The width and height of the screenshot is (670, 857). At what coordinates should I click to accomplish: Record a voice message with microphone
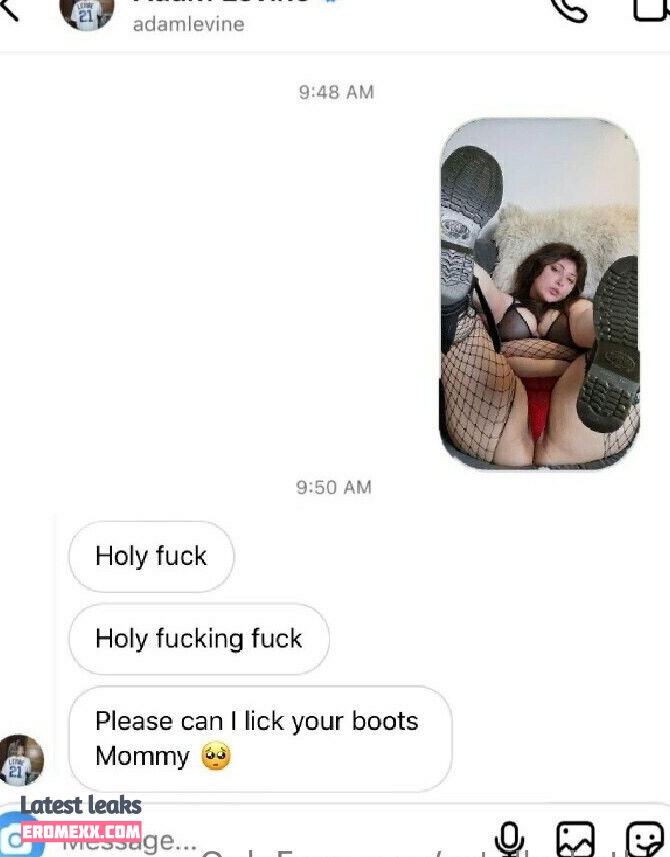[510, 838]
